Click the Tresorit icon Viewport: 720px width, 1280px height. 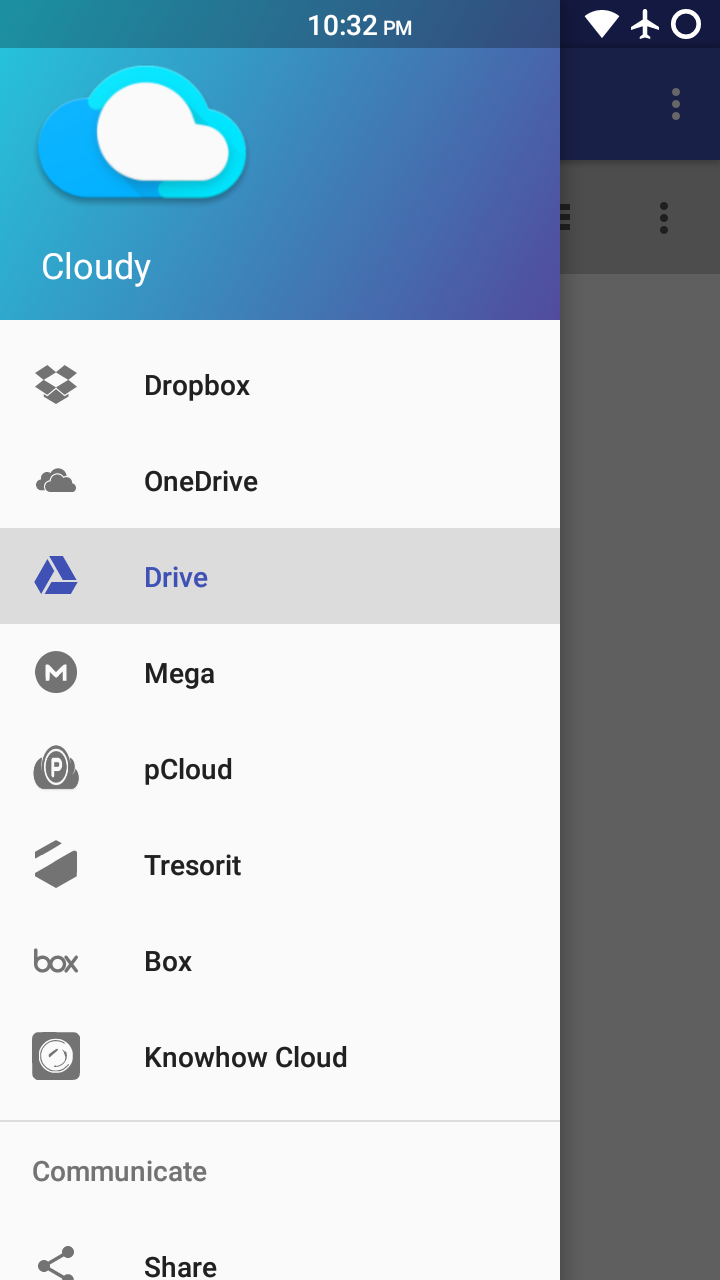pos(56,864)
